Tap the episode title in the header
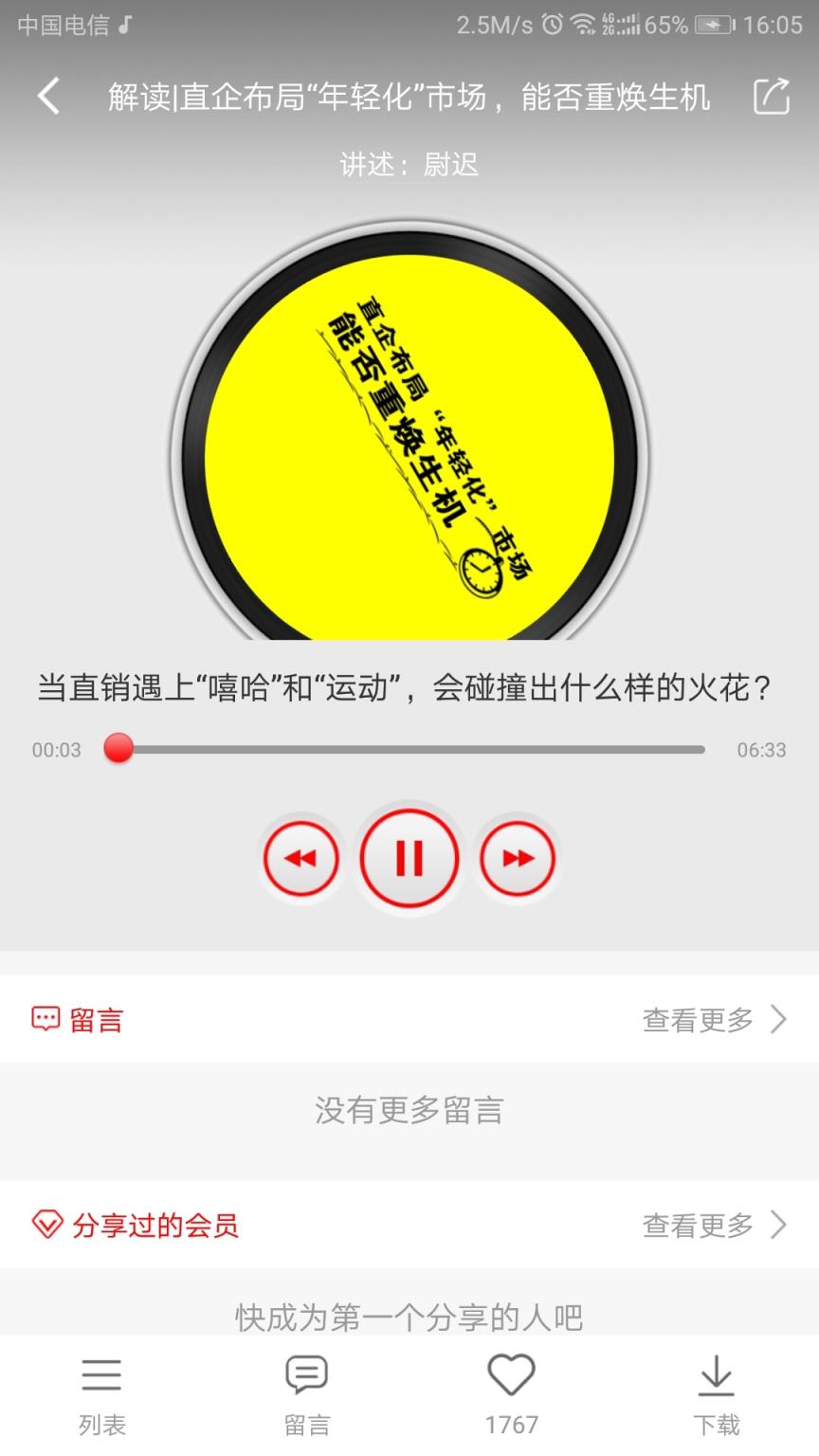This screenshot has height=1456, width=819. coord(409,96)
